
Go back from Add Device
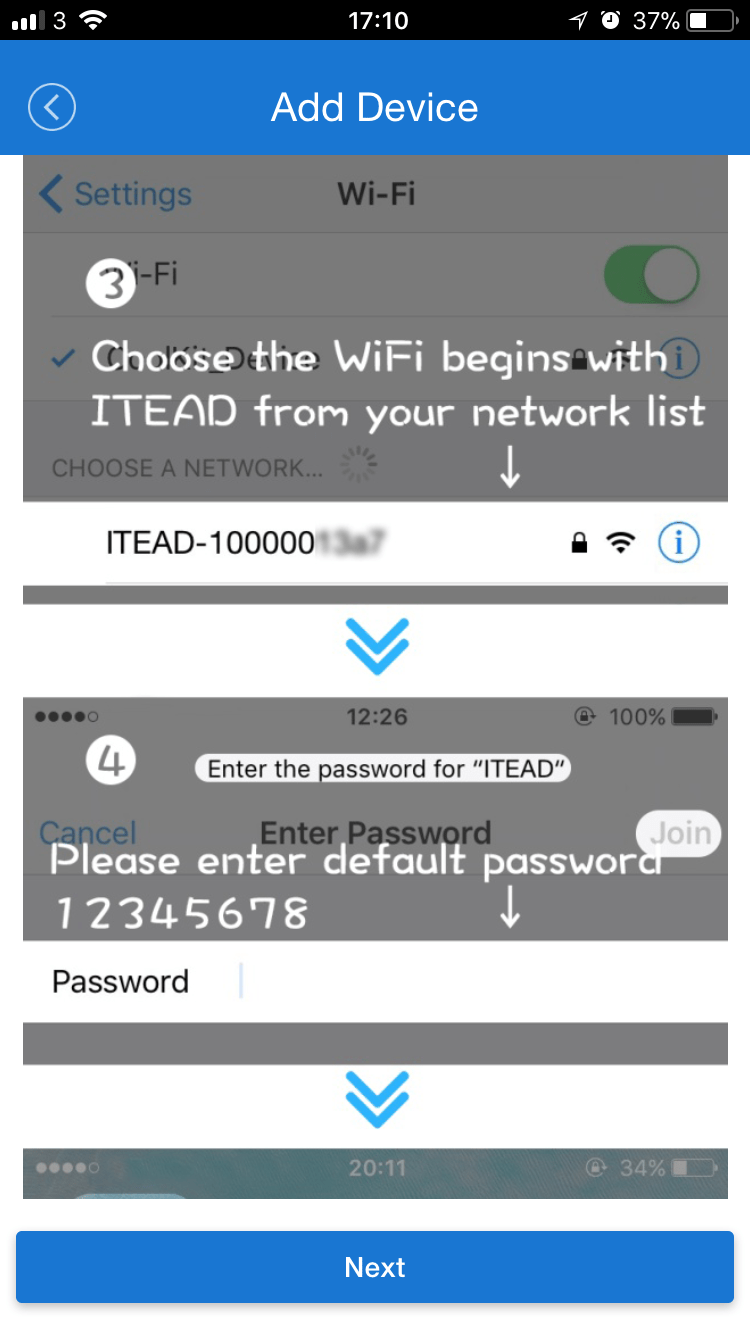pos(52,107)
